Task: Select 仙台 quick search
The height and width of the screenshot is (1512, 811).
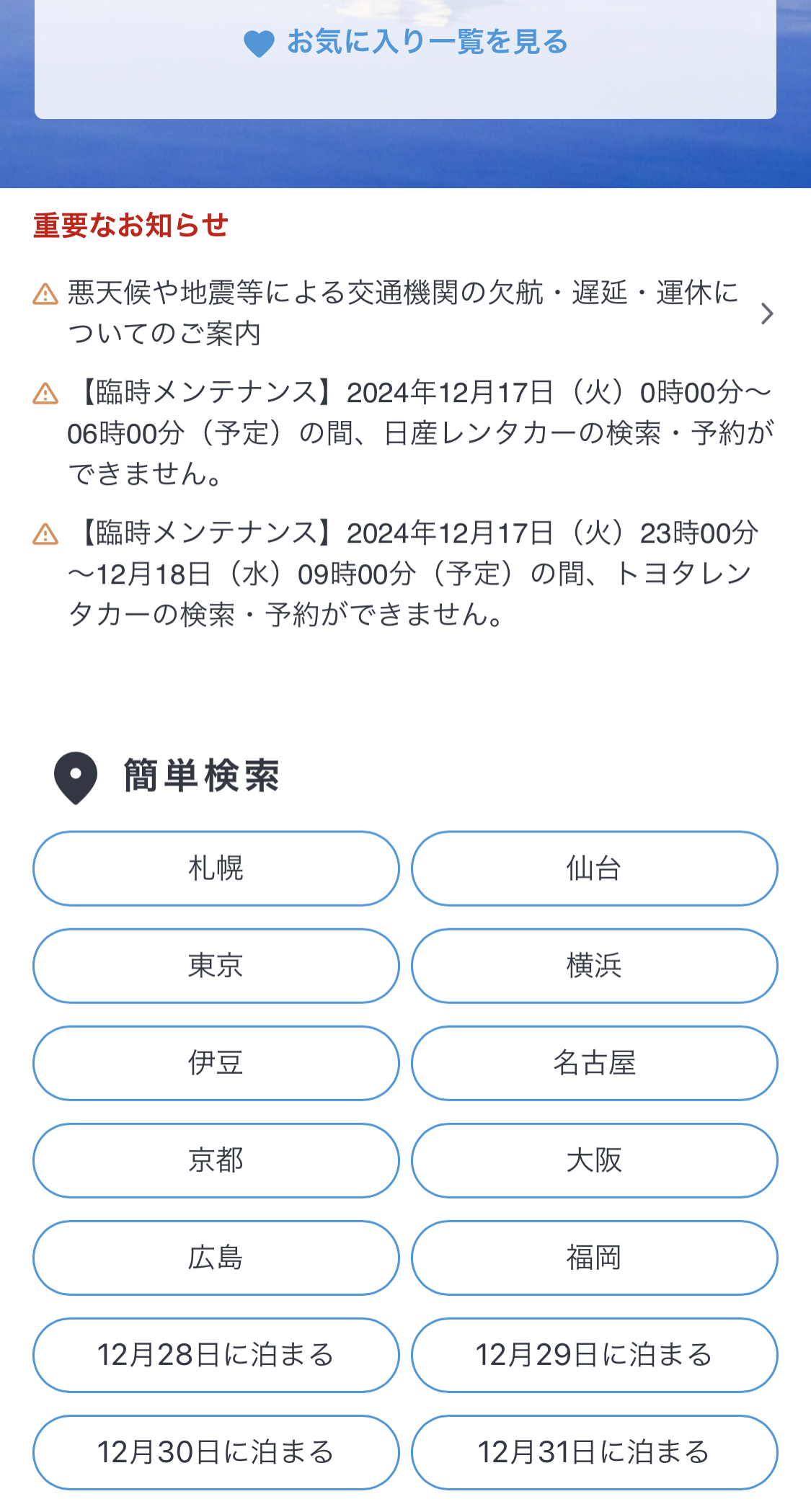Action: [x=594, y=868]
